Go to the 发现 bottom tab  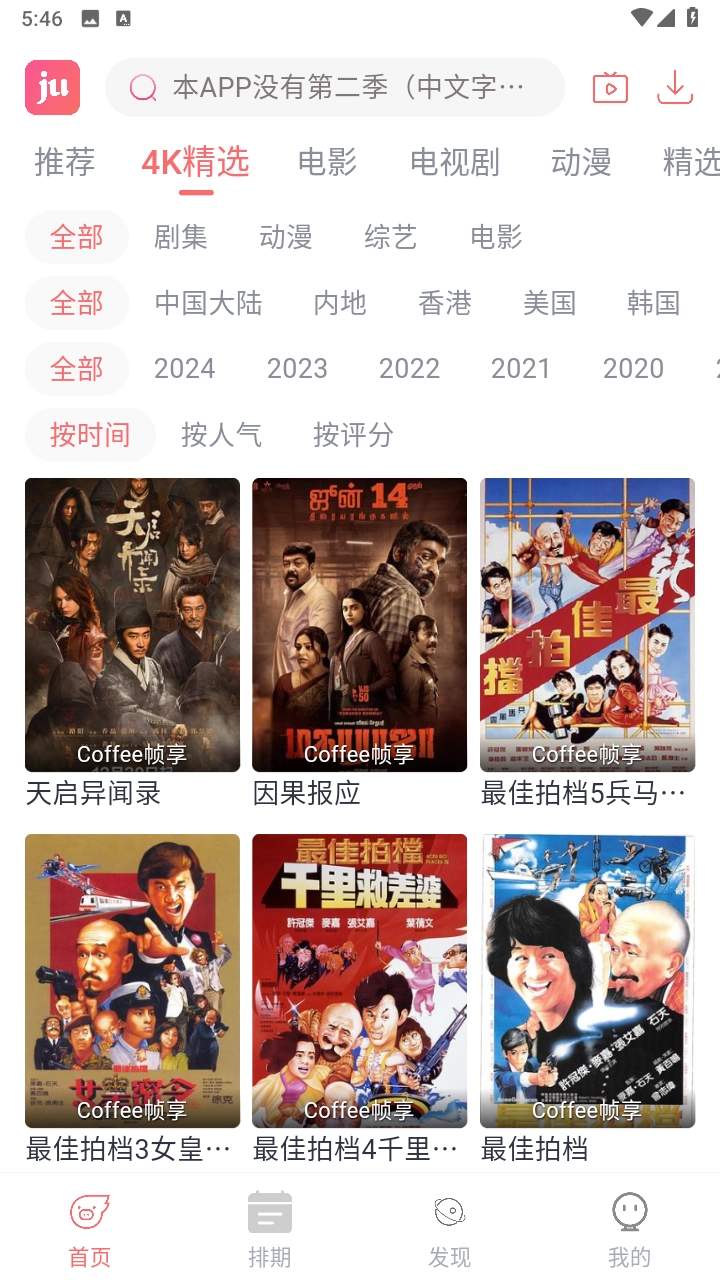point(450,1229)
